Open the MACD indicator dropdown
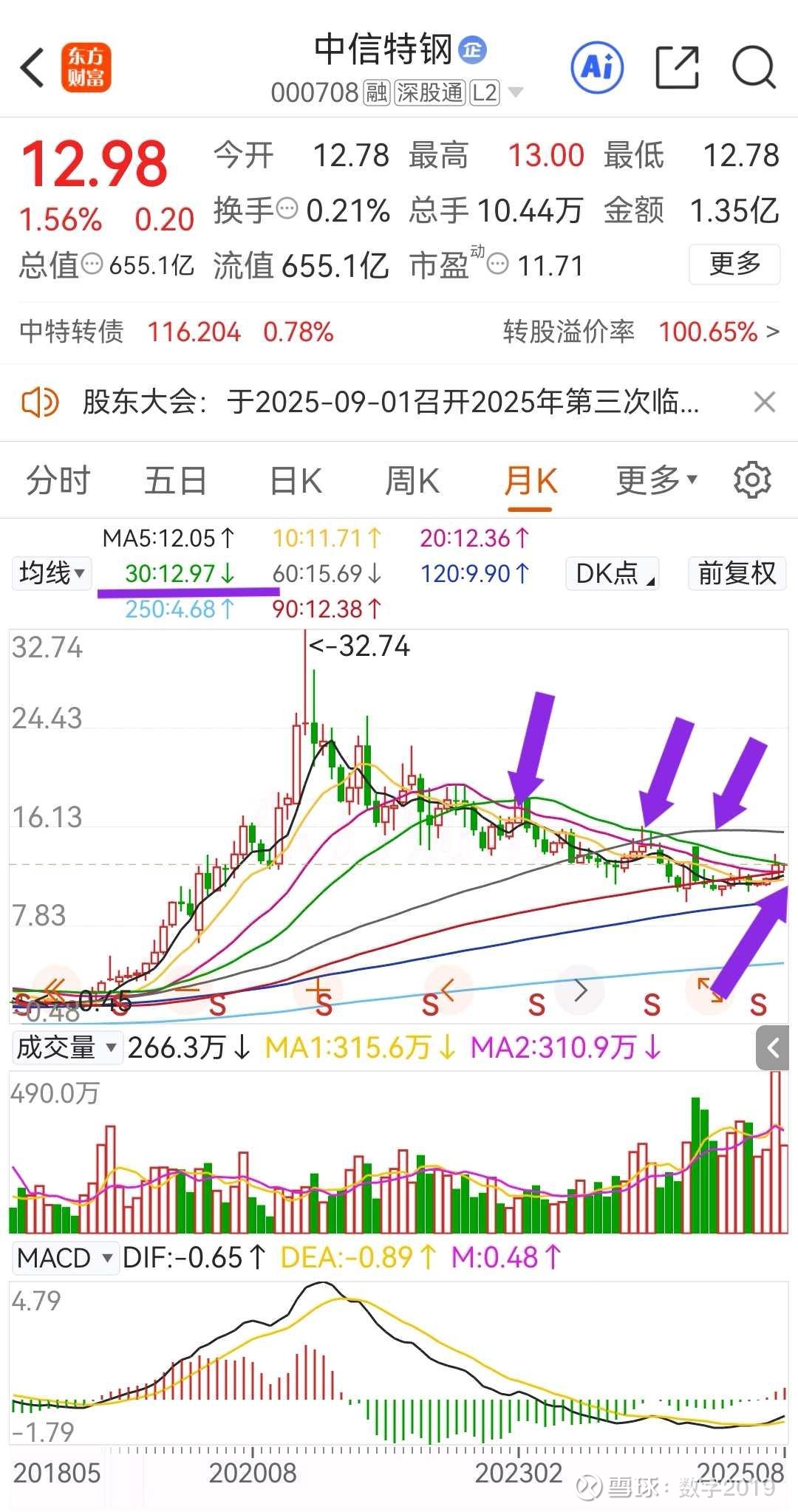The height and width of the screenshot is (1512, 798). (x=65, y=1257)
